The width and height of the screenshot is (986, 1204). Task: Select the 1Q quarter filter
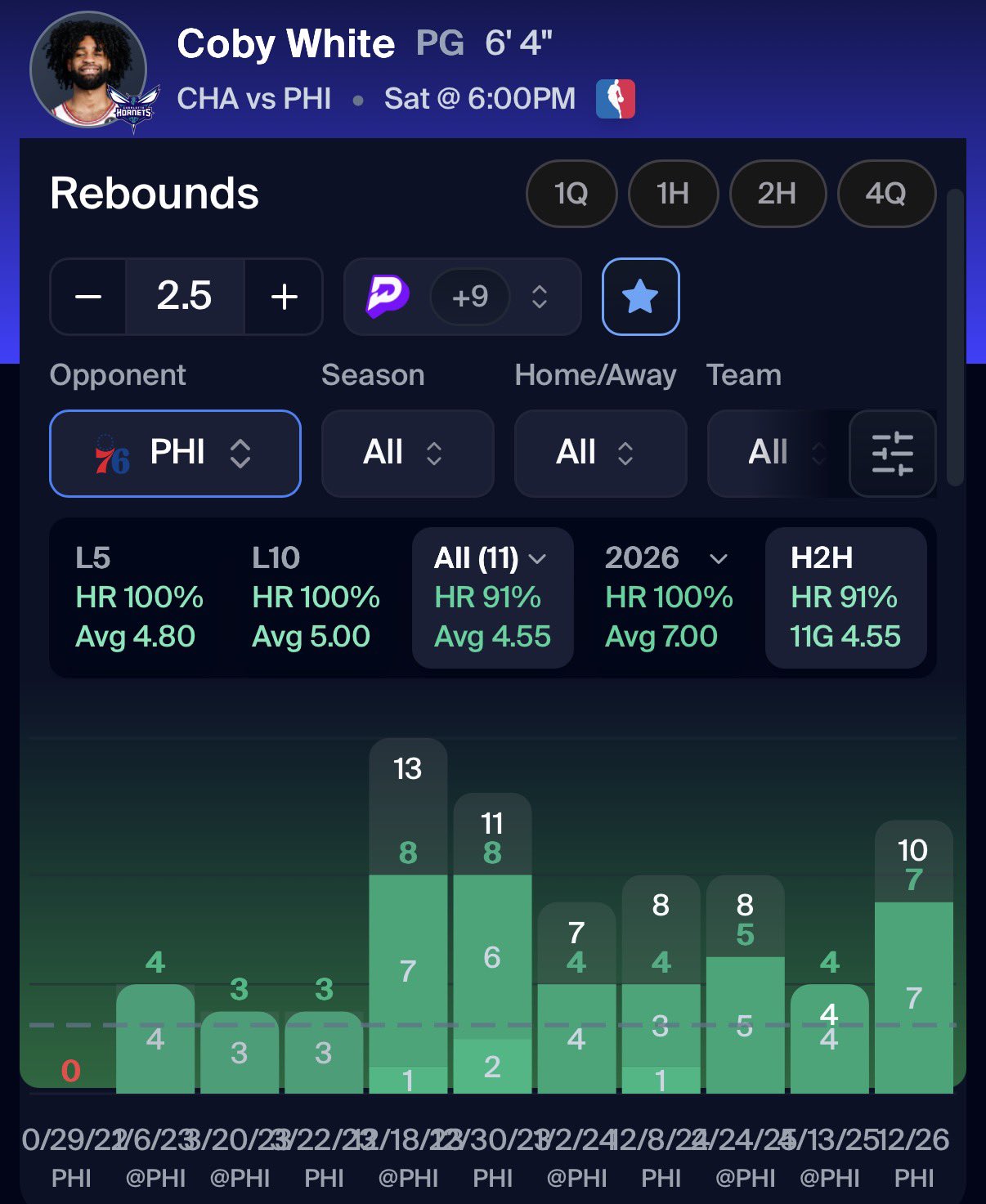[x=571, y=194]
